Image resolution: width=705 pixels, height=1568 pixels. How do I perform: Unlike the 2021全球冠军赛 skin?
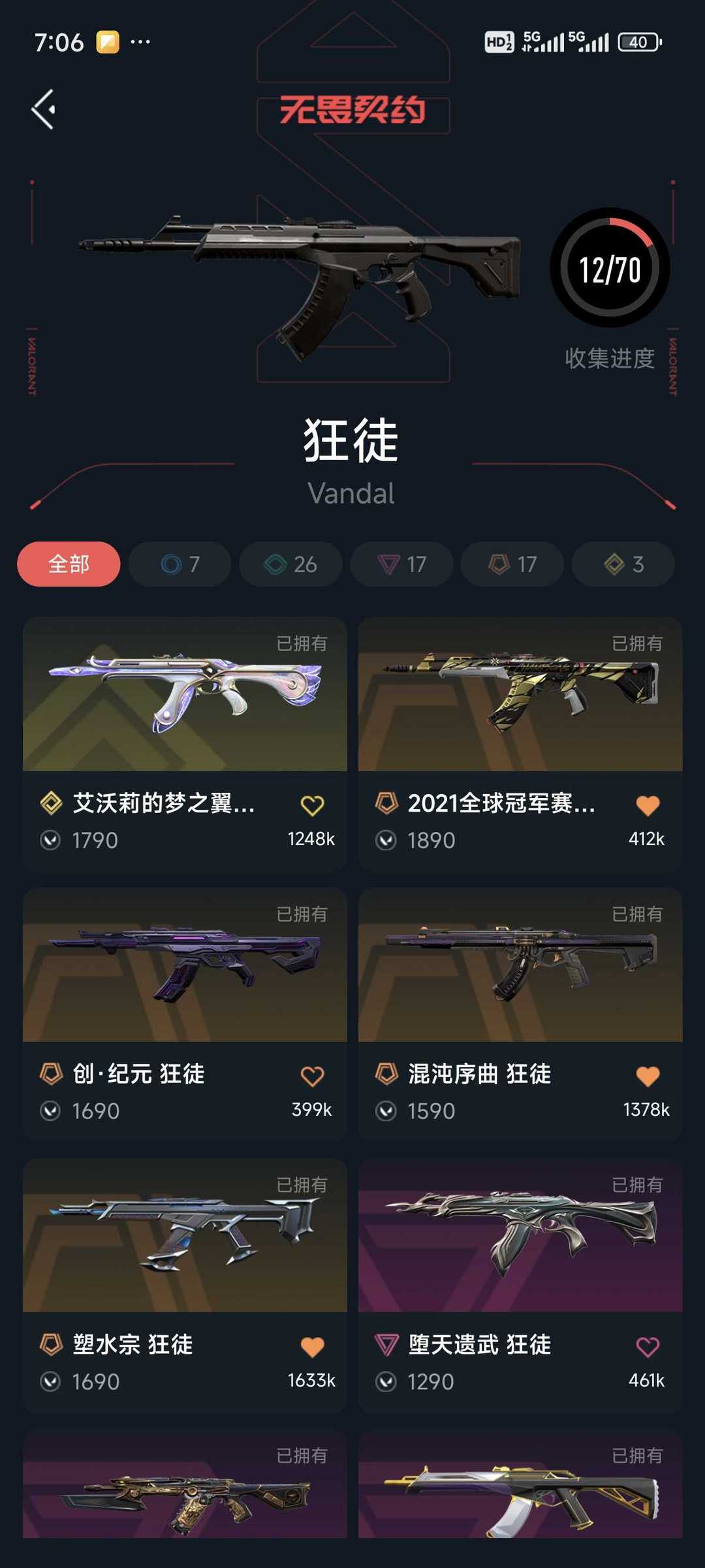[x=648, y=805]
